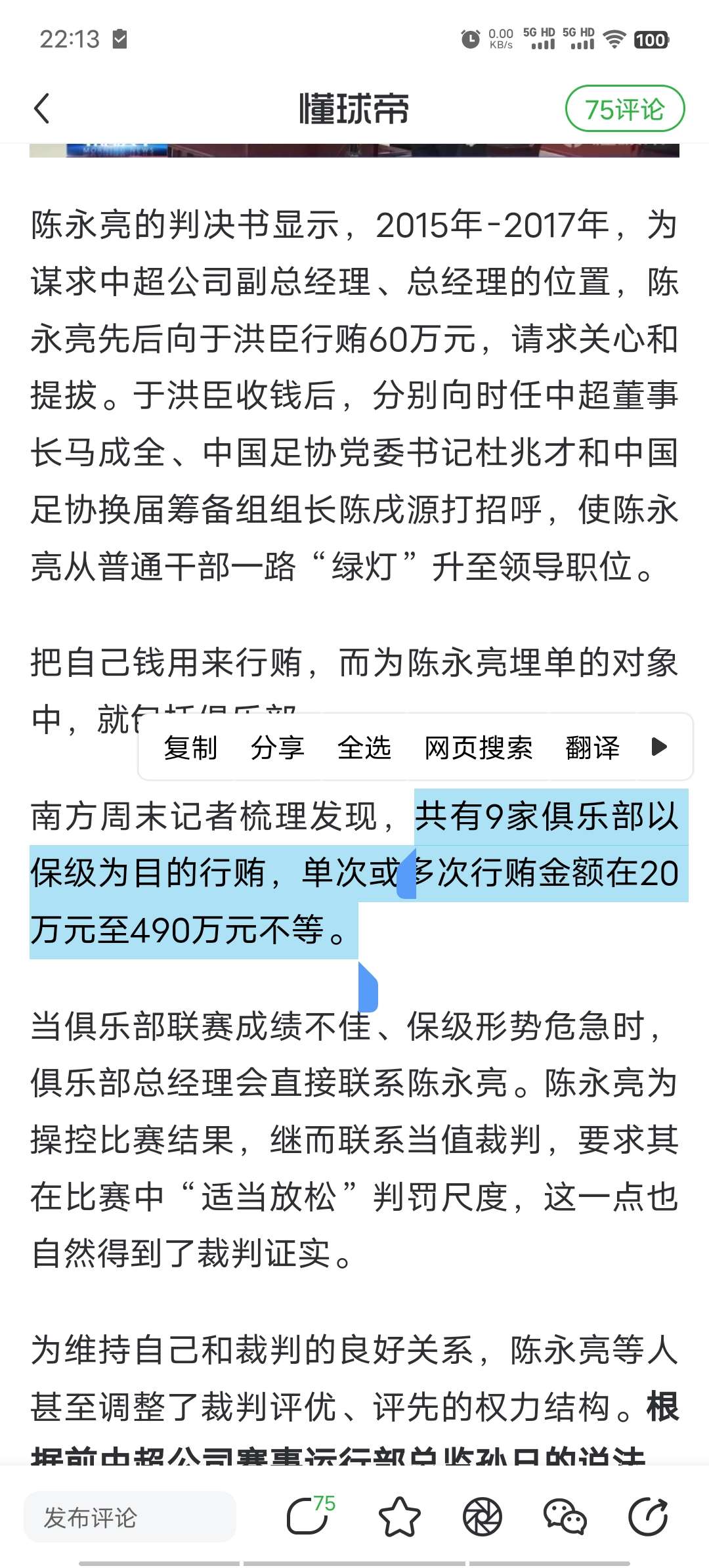The image size is (709, 1568).
Task: Open the 发布评论 comment input
Action: click(x=130, y=1517)
